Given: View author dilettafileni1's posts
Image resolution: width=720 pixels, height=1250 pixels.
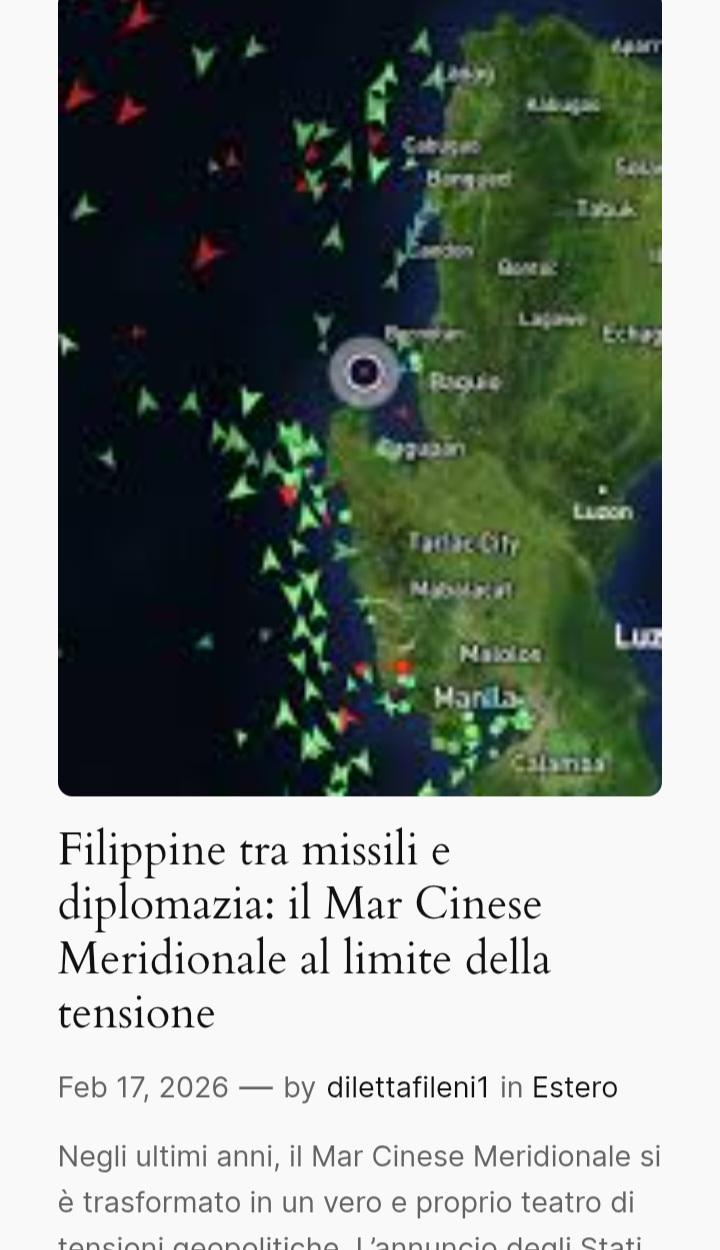Looking at the screenshot, I should pos(408,1087).
